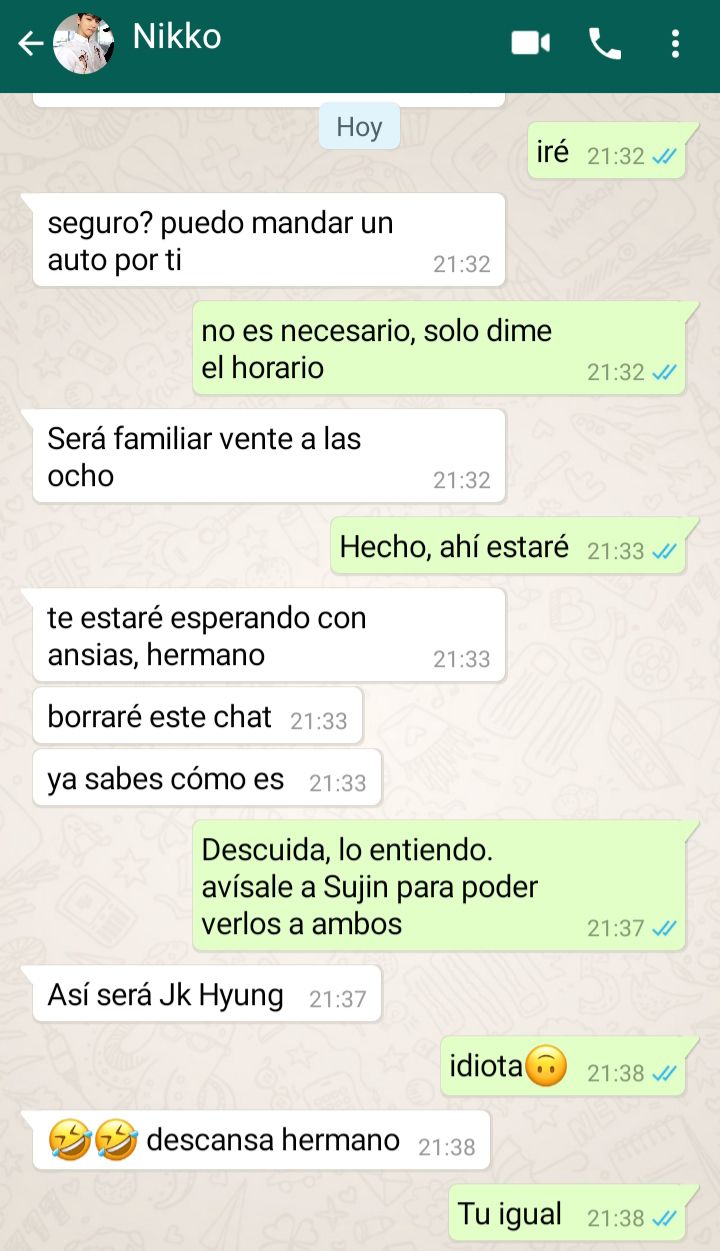Go back using the arrow
The height and width of the screenshot is (1251, 720).
tap(31, 43)
